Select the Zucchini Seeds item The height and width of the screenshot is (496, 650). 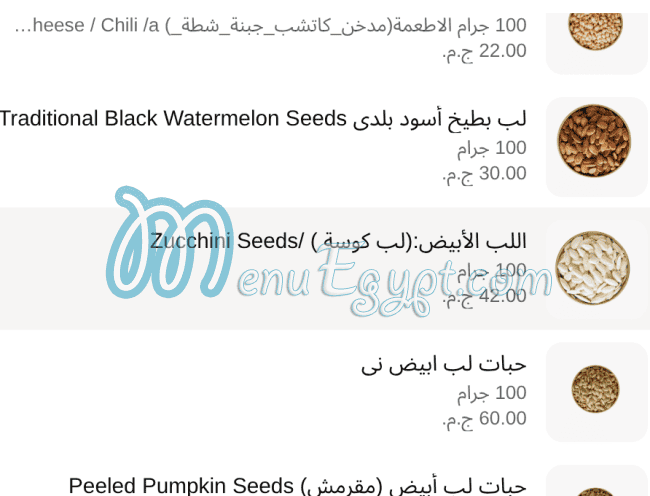pos(338,242)
